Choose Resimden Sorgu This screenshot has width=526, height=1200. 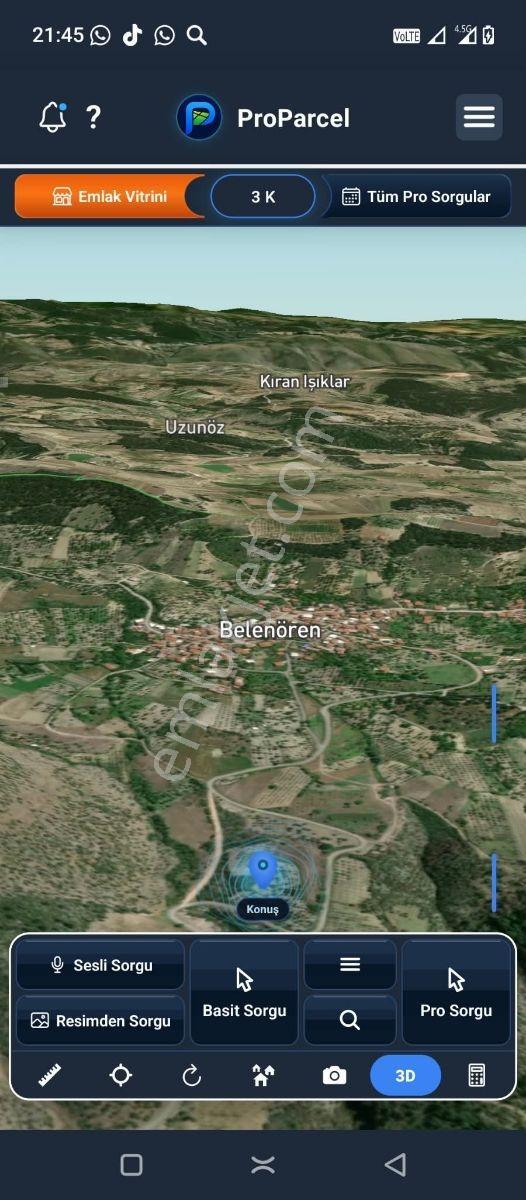(101, 1020)
